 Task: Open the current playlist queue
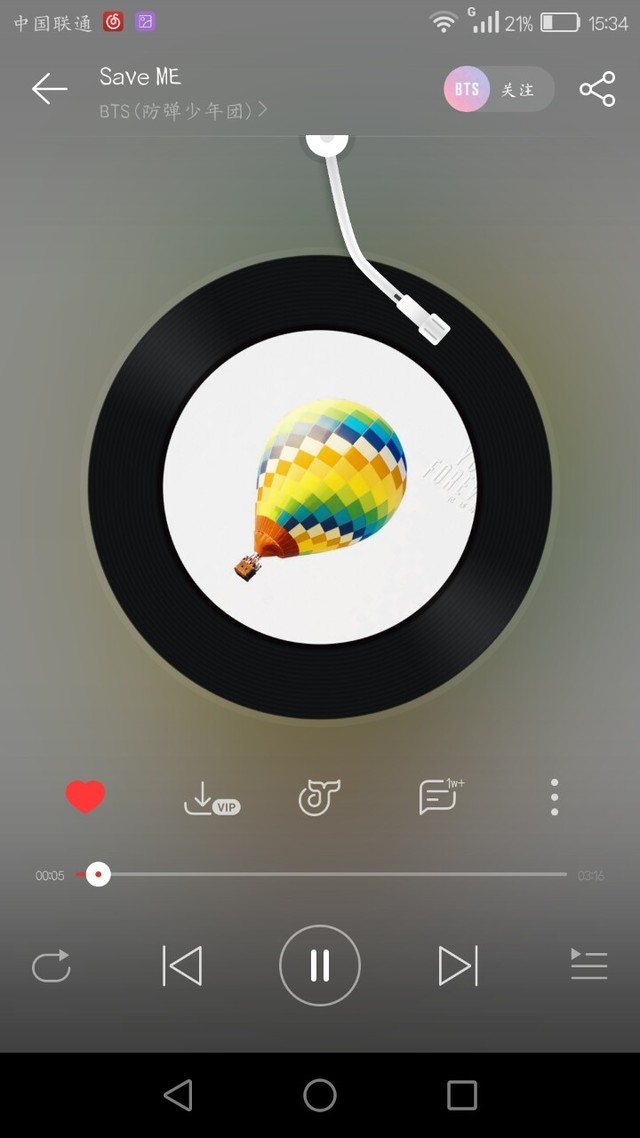click(x=589, y=966)
